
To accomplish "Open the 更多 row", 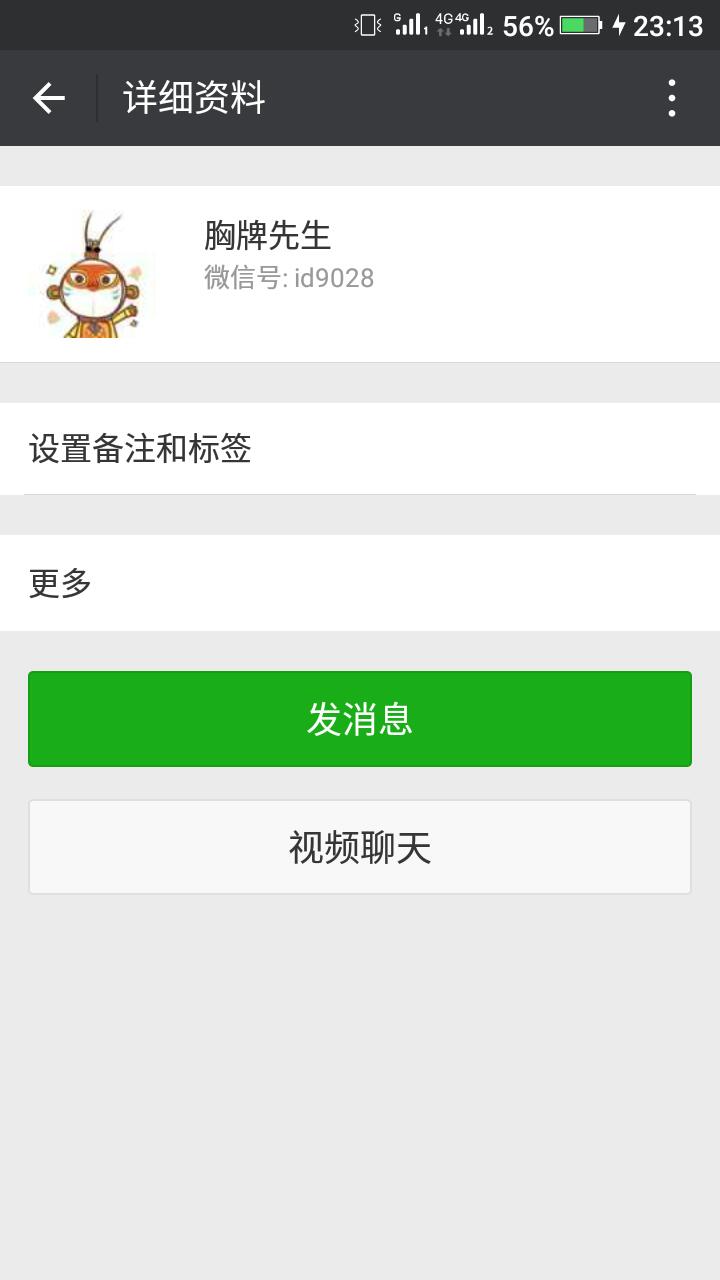I will click(360, 583).
